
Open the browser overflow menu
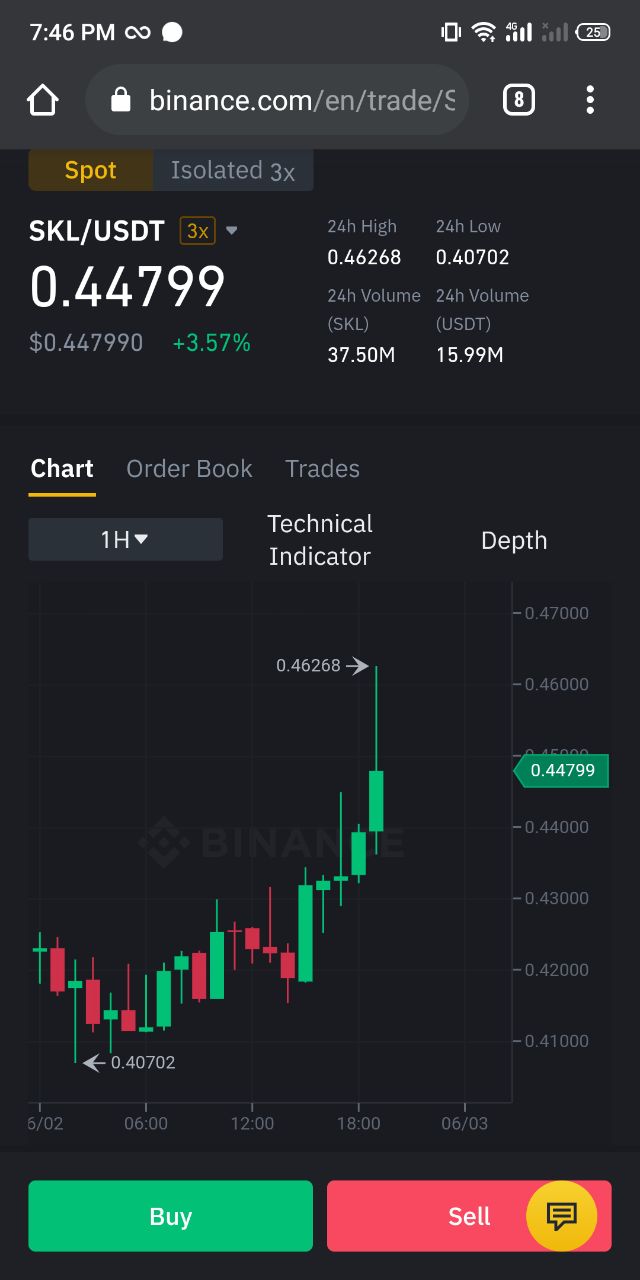click(590, 100)
